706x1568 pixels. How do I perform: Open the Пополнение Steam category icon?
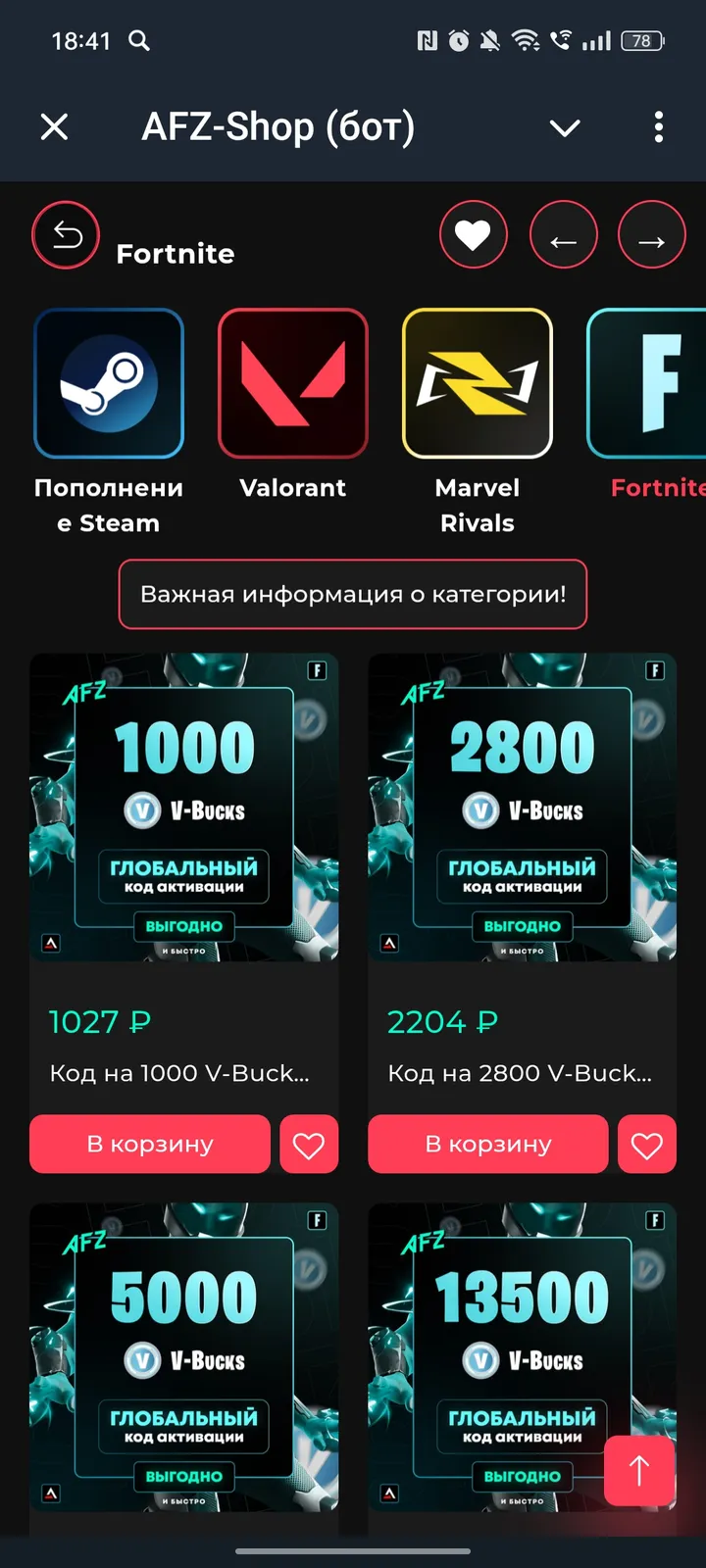(109, 383)
